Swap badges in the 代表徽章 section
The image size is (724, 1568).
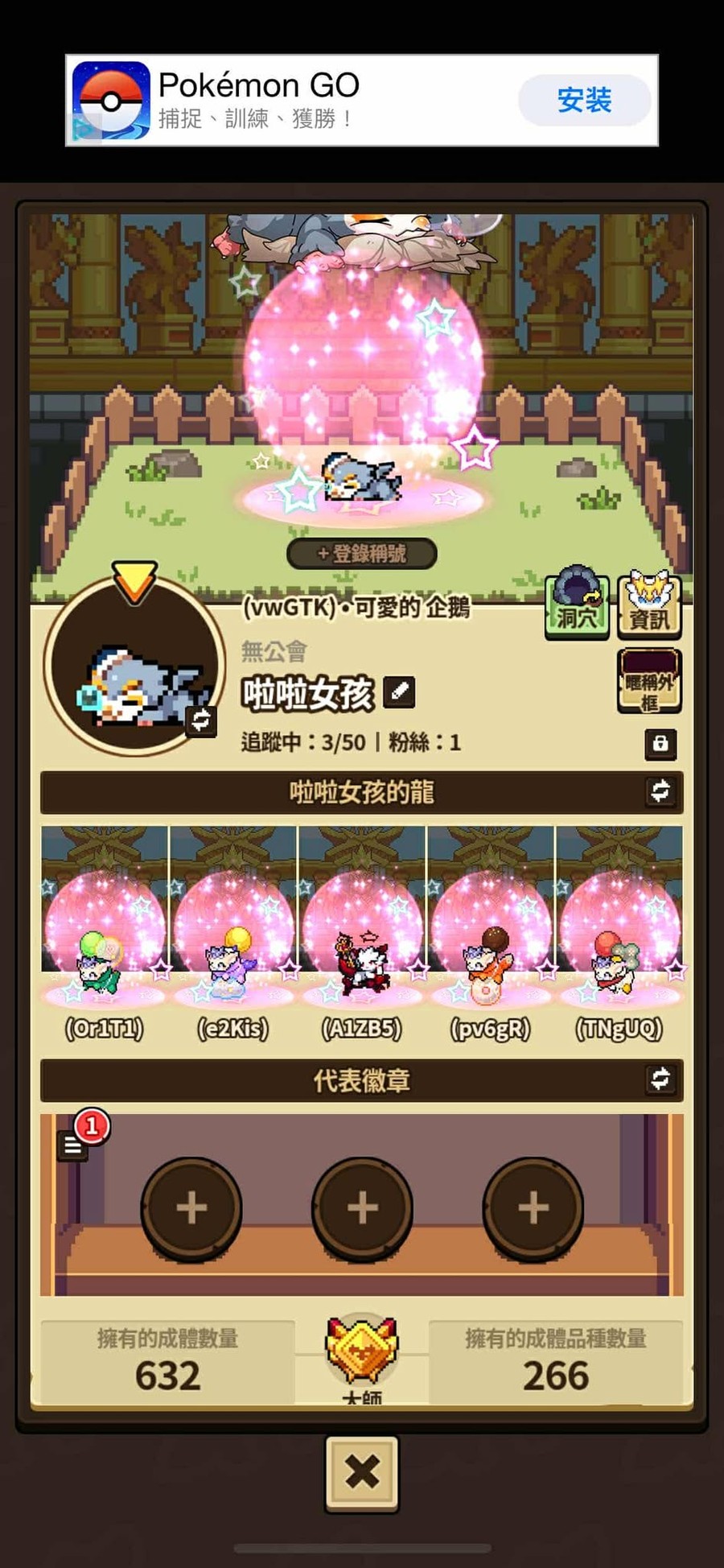tap(660, 1079)
